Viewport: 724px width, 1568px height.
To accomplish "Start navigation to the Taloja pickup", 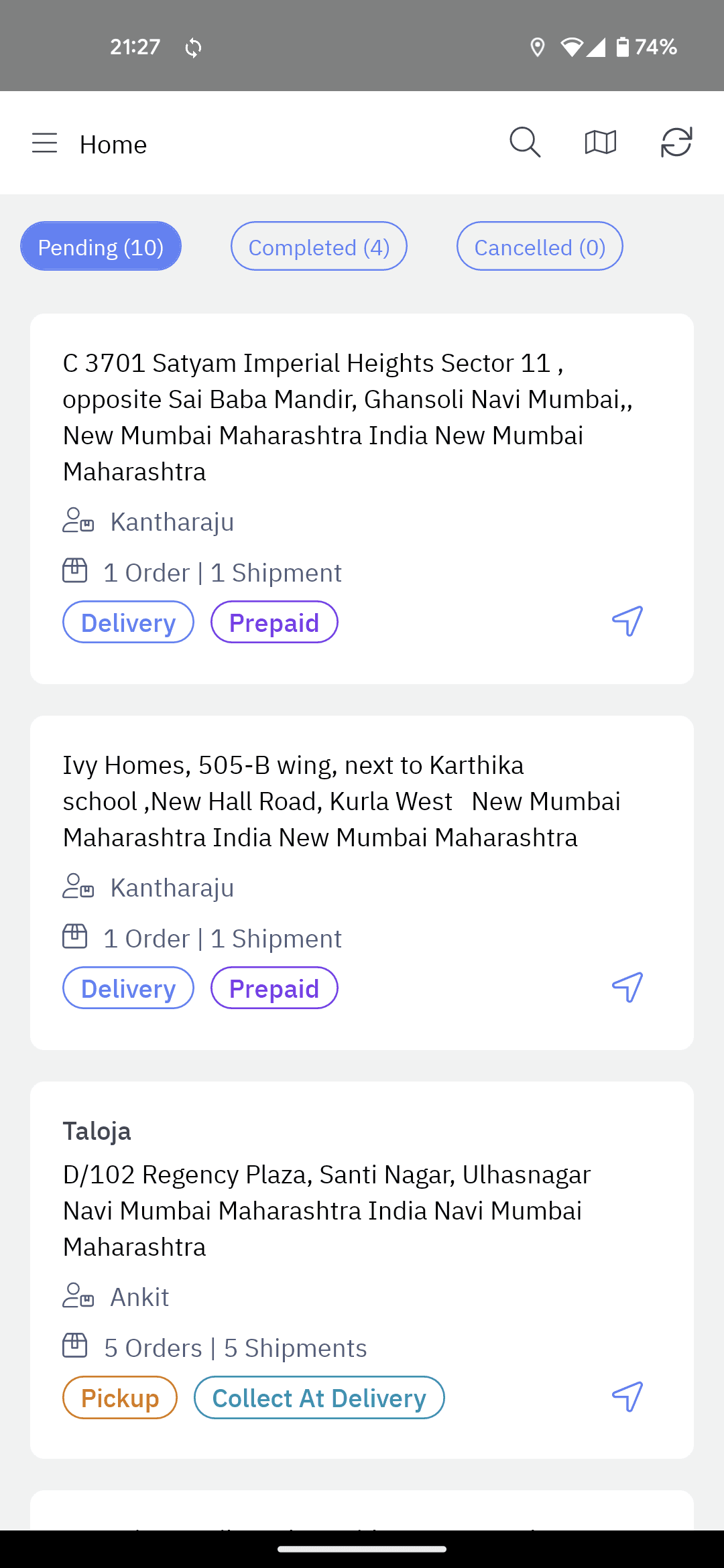I will (x=627, y=1397).
